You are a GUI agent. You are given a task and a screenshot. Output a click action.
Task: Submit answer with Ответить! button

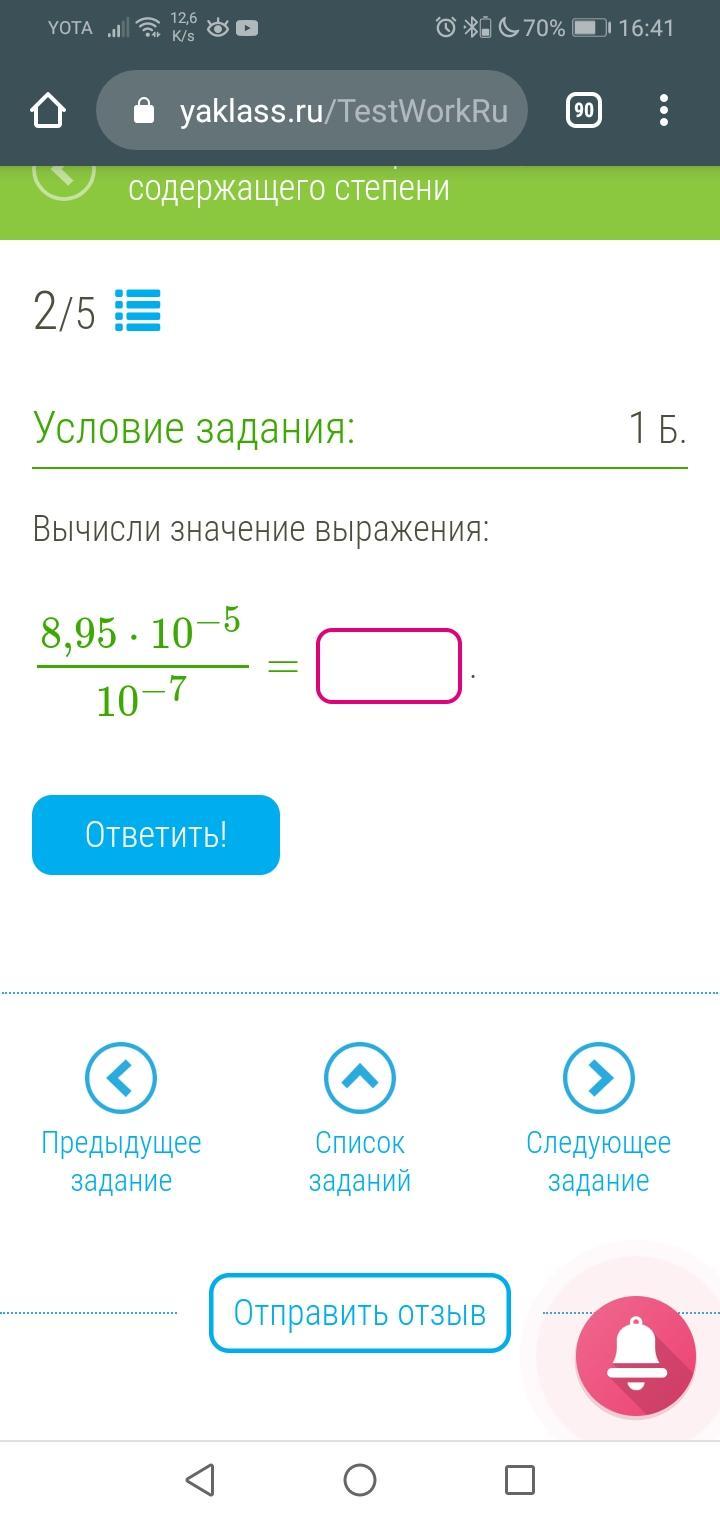click(x=156, y=835)
